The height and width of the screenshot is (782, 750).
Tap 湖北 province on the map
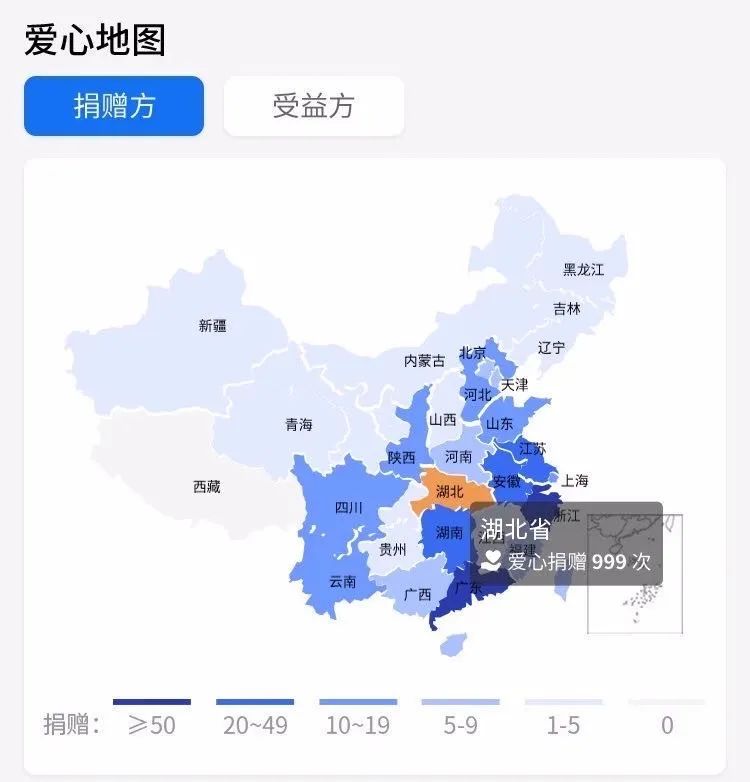pyautogui.click(x=450, y=490)
